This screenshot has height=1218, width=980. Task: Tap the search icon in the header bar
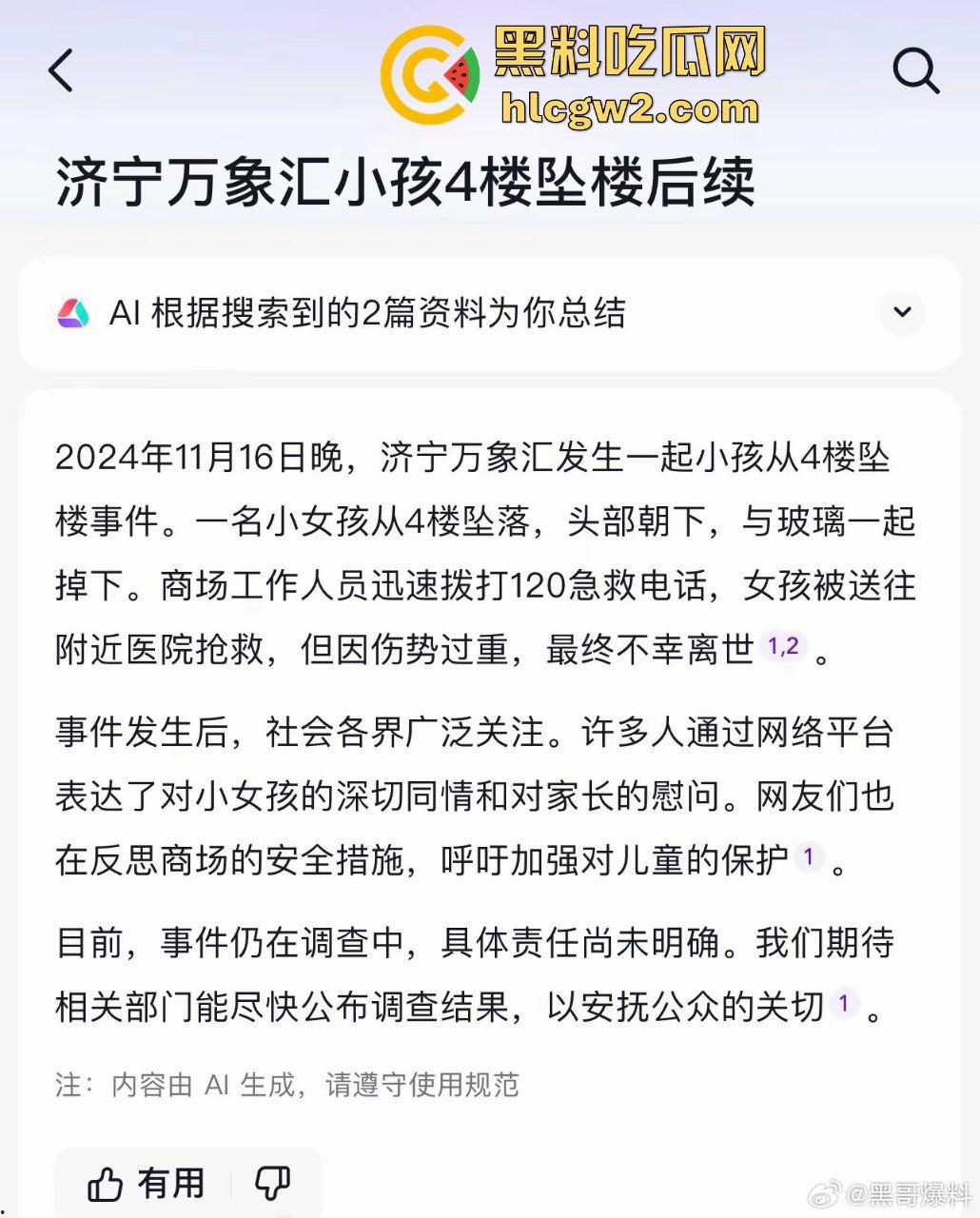tap(916, 71)
